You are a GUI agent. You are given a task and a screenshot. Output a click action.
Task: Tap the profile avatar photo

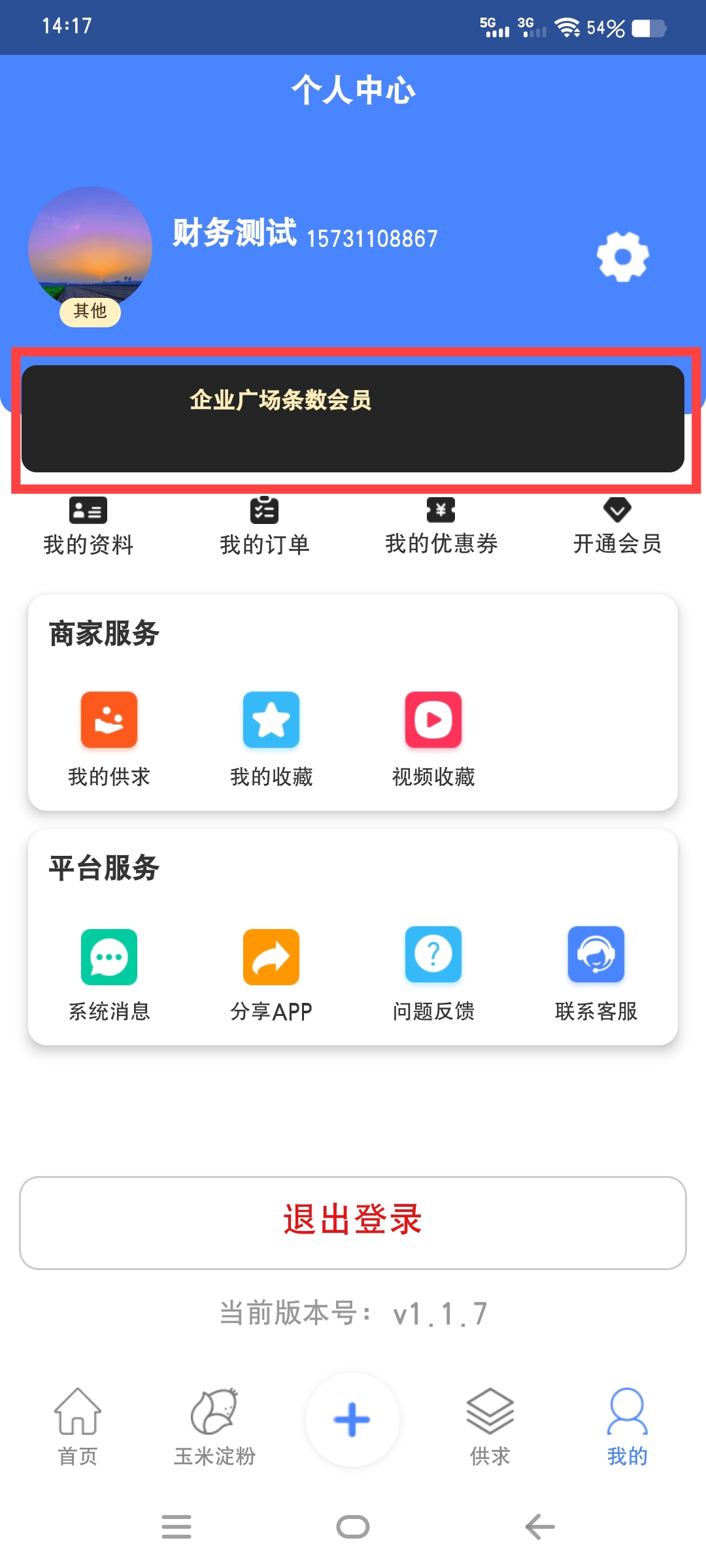pos(90,248)
